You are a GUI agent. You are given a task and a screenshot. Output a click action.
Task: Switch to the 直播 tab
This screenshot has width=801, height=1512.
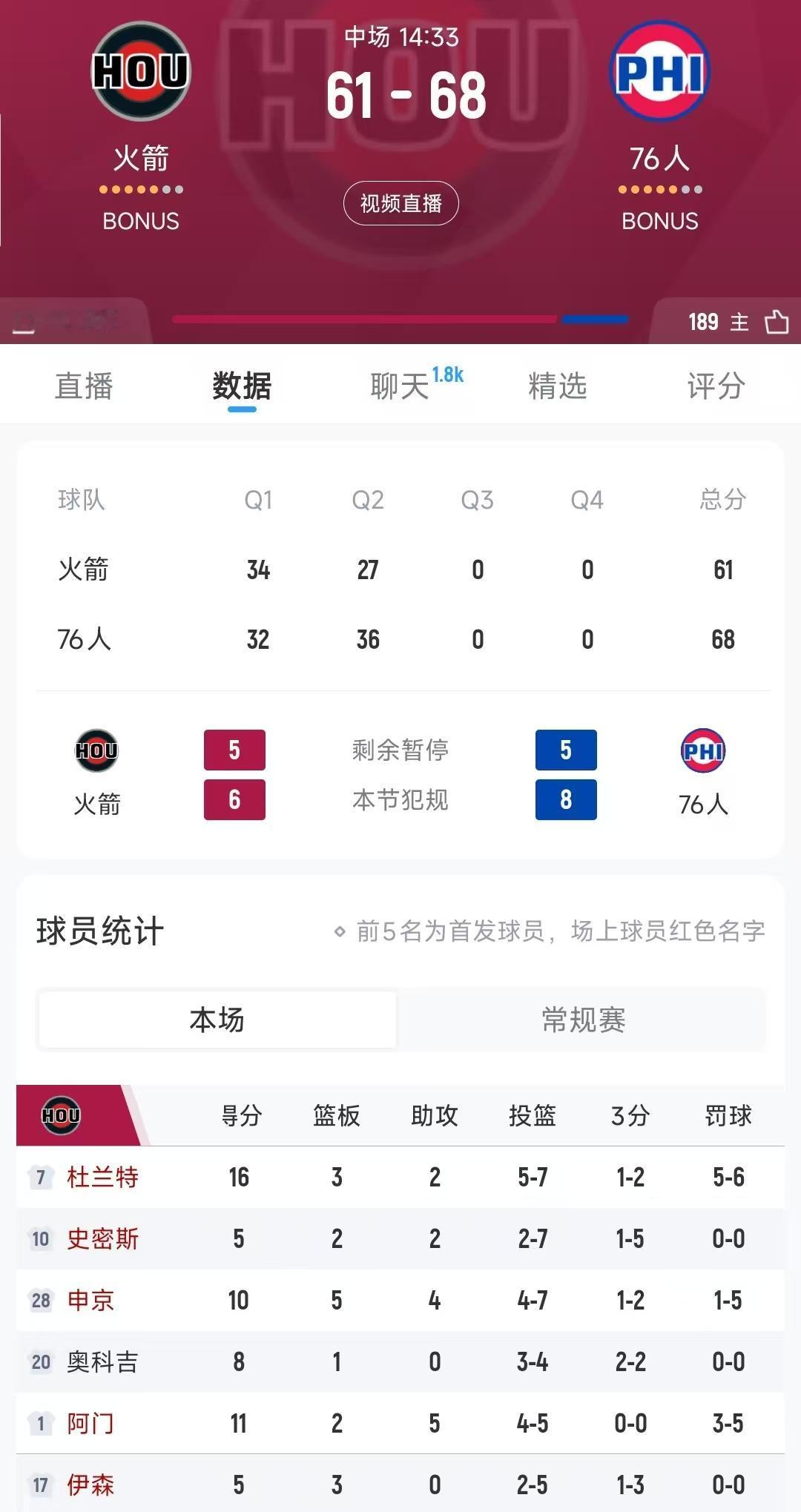[x=82, y=386]
